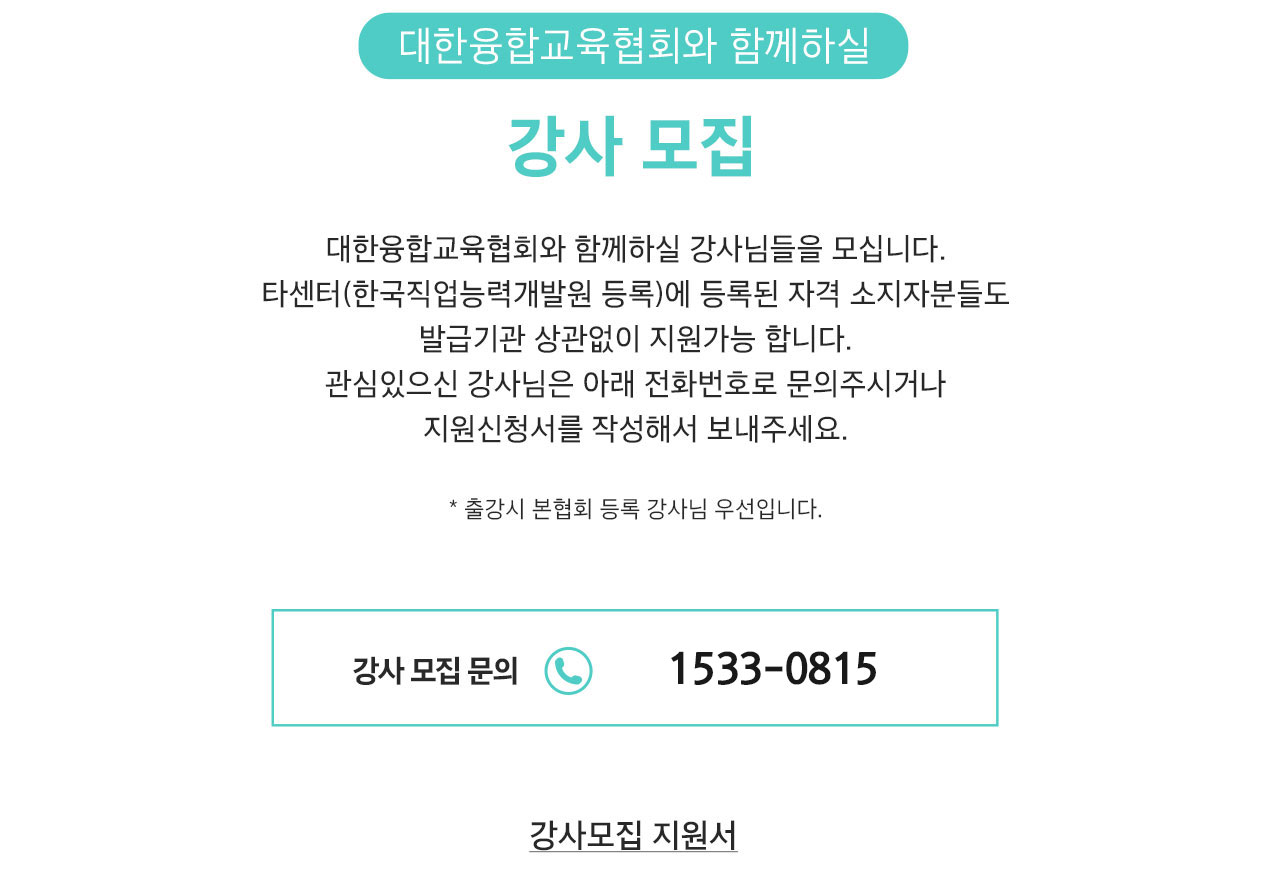Viewport: 1270px width, 895px height.
Task: Open the 강사모집 지원서 link
Action: (633, 835)
